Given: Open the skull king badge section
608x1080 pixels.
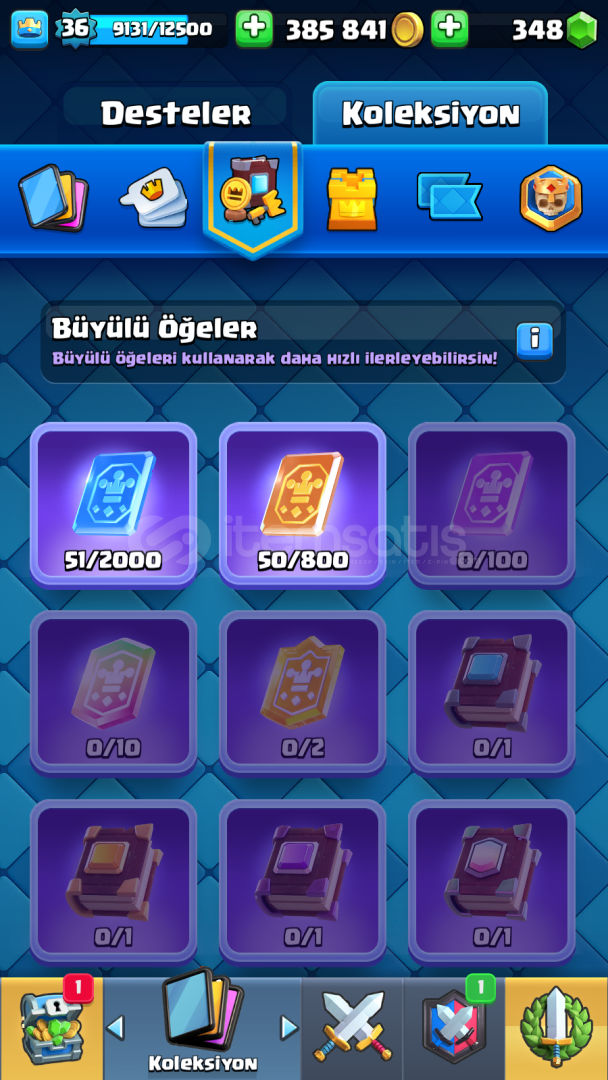Looking at the screenshot, I should point(550,198).
